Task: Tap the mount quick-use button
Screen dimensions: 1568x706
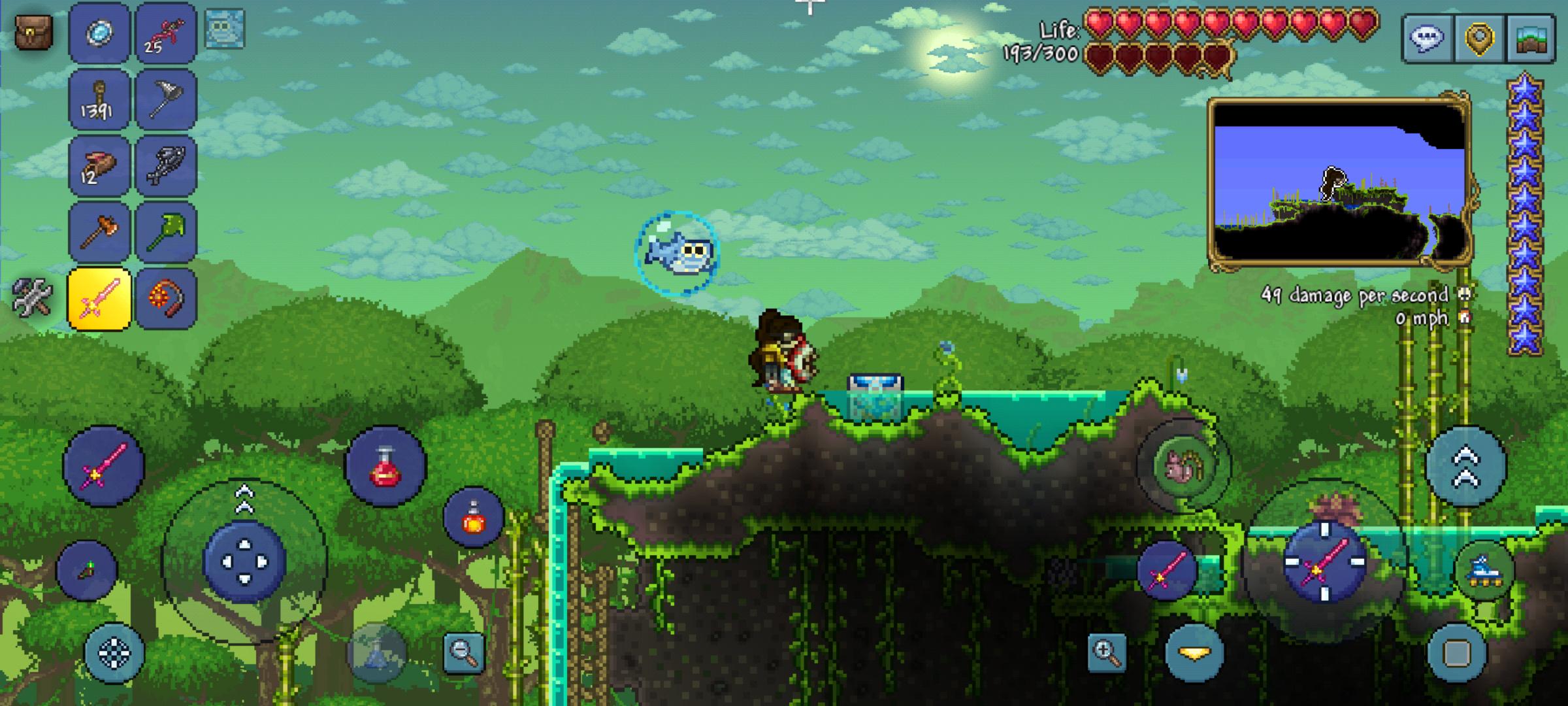Action: 1484,571
